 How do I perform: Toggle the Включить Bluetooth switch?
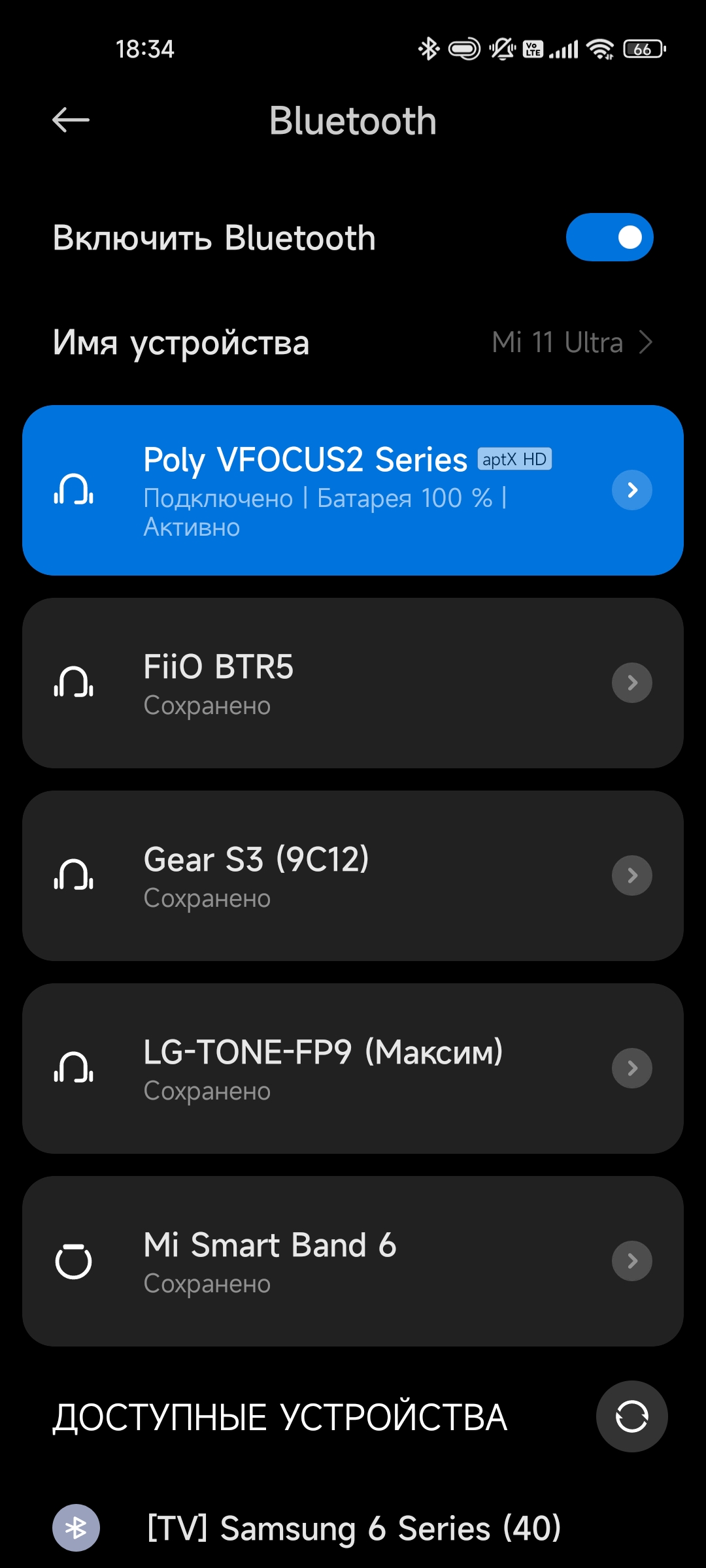pyautogui.click(x=609, y=237)
